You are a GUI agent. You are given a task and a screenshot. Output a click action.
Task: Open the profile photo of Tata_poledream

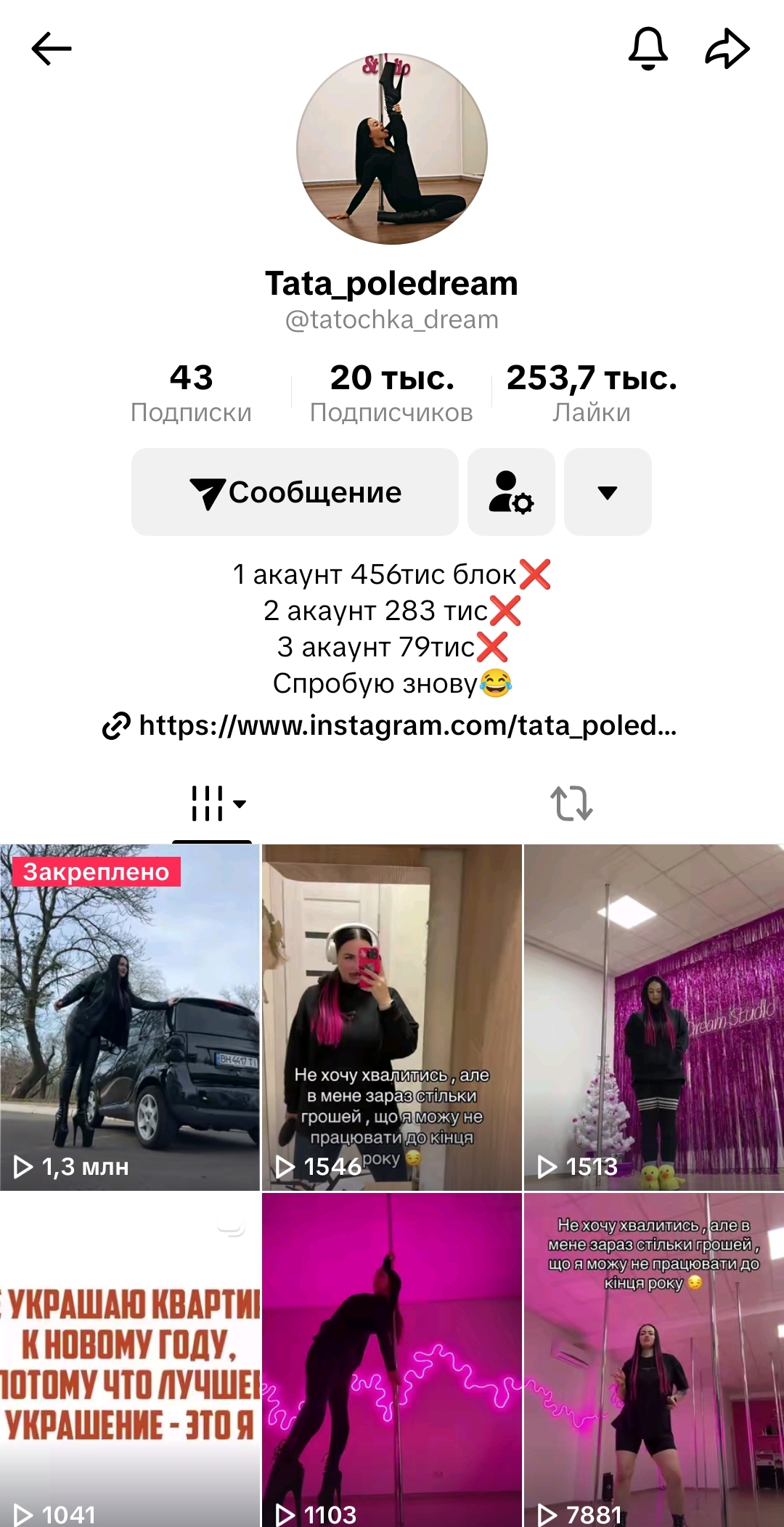coord(392,149)
